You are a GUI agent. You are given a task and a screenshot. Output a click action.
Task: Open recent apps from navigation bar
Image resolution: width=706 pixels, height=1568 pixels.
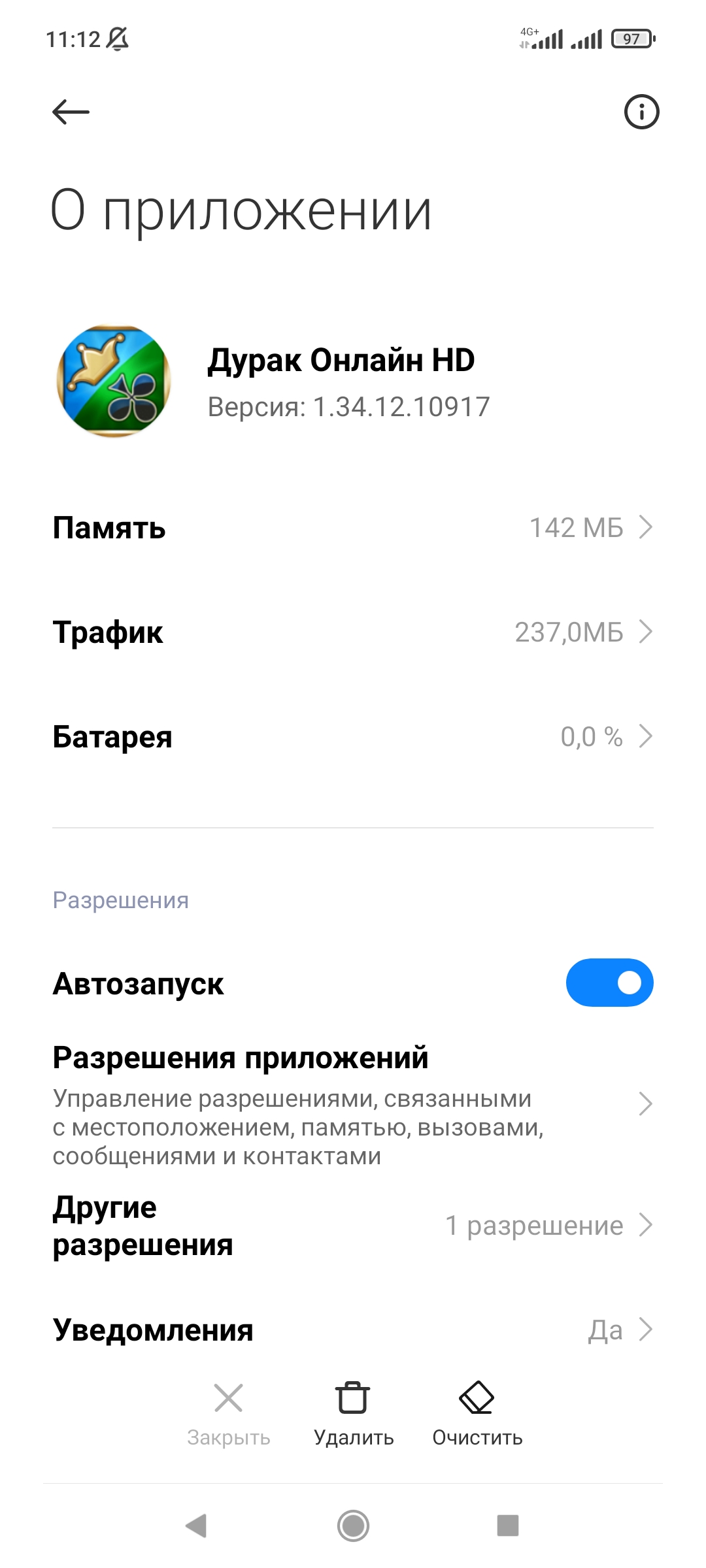[x=507, y=1526]
